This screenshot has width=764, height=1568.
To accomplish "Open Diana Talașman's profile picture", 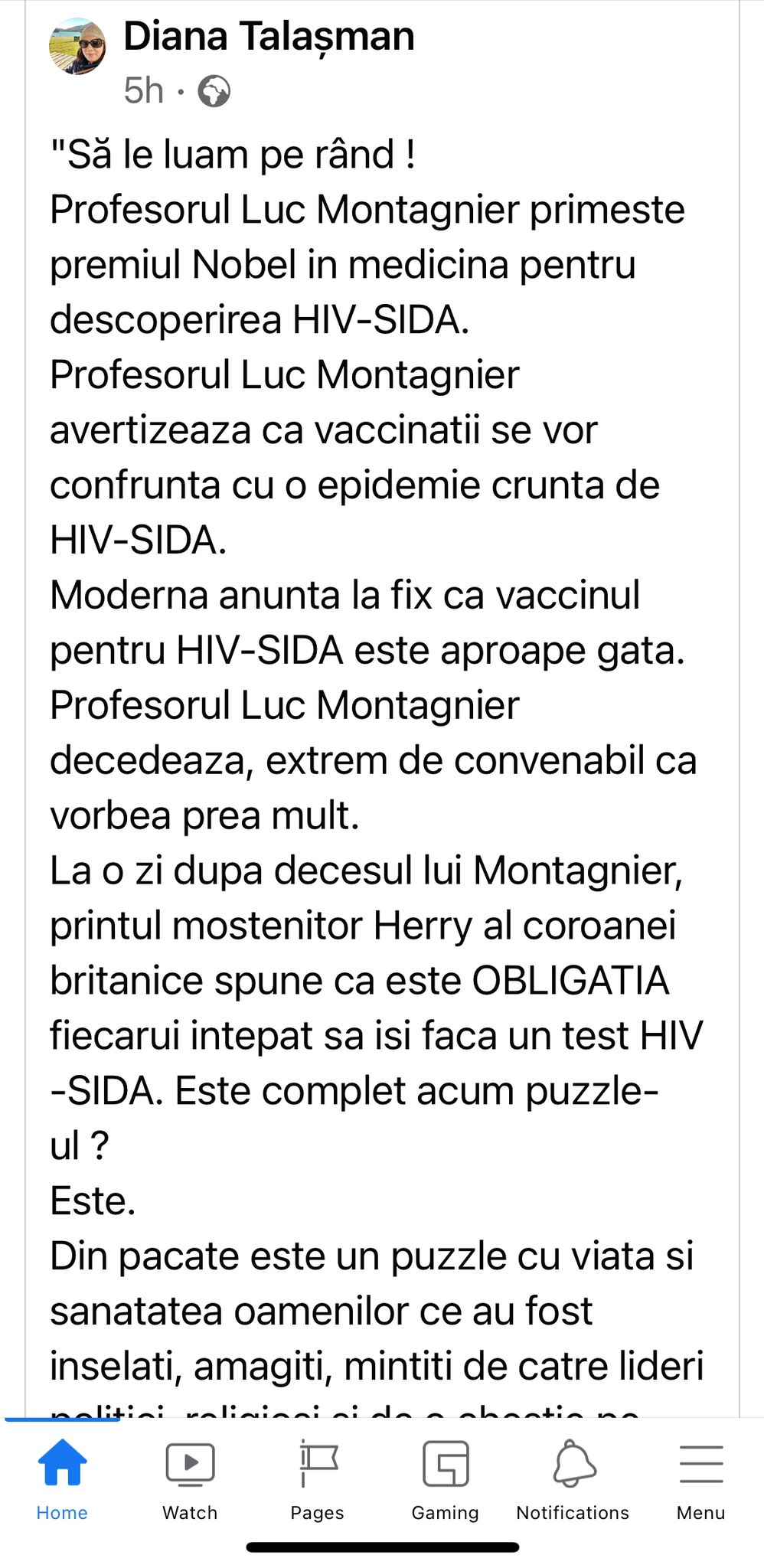I will tap(77, 47).
